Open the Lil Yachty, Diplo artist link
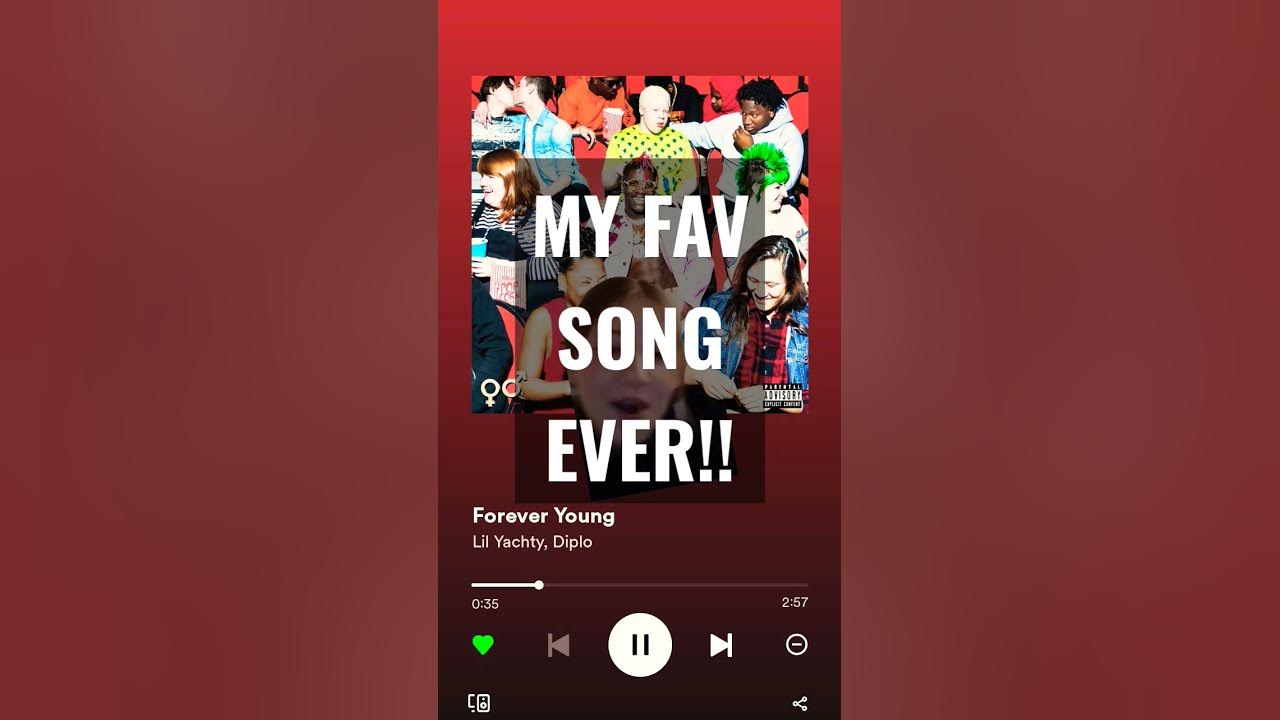 tap(532, 542)
